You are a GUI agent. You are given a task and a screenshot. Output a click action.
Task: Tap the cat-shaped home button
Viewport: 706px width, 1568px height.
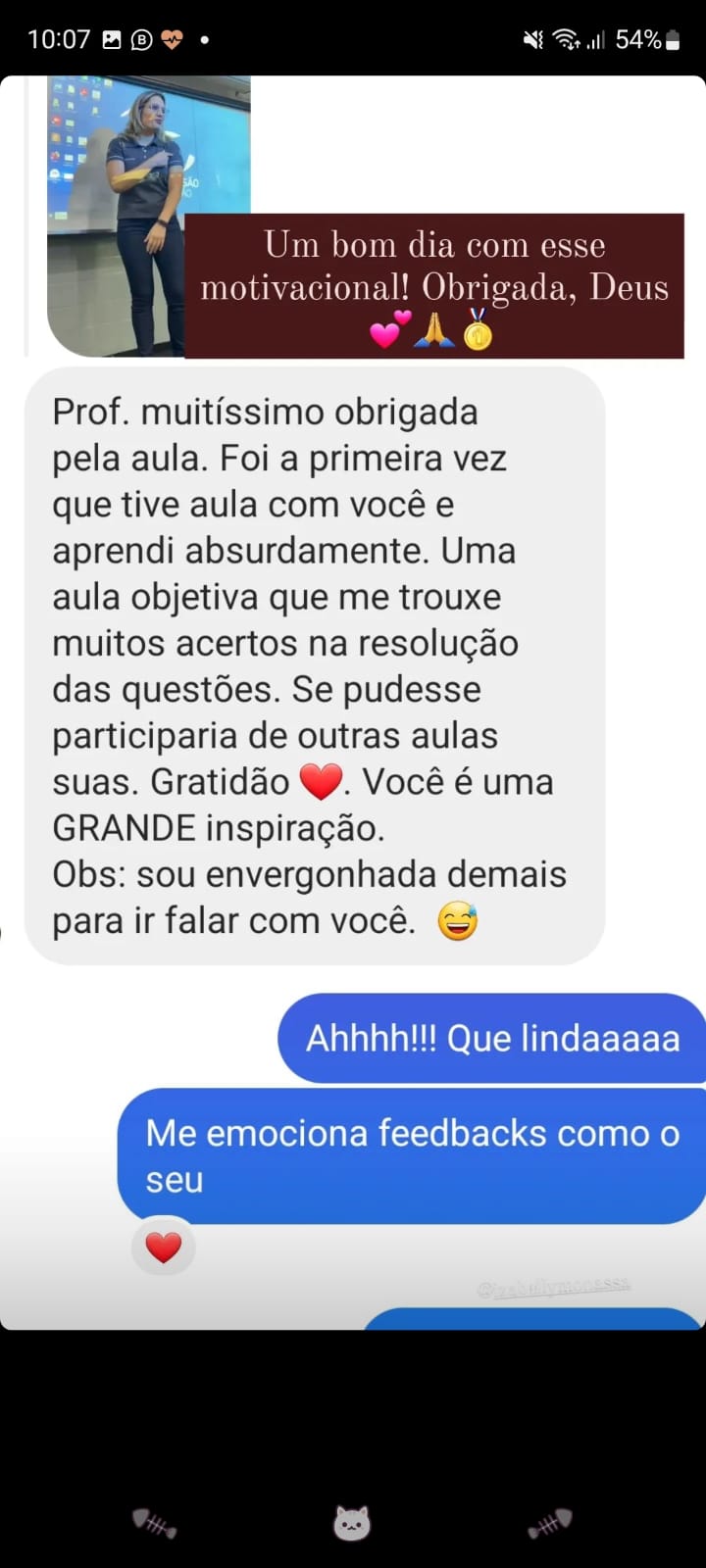pos(352,1523)
